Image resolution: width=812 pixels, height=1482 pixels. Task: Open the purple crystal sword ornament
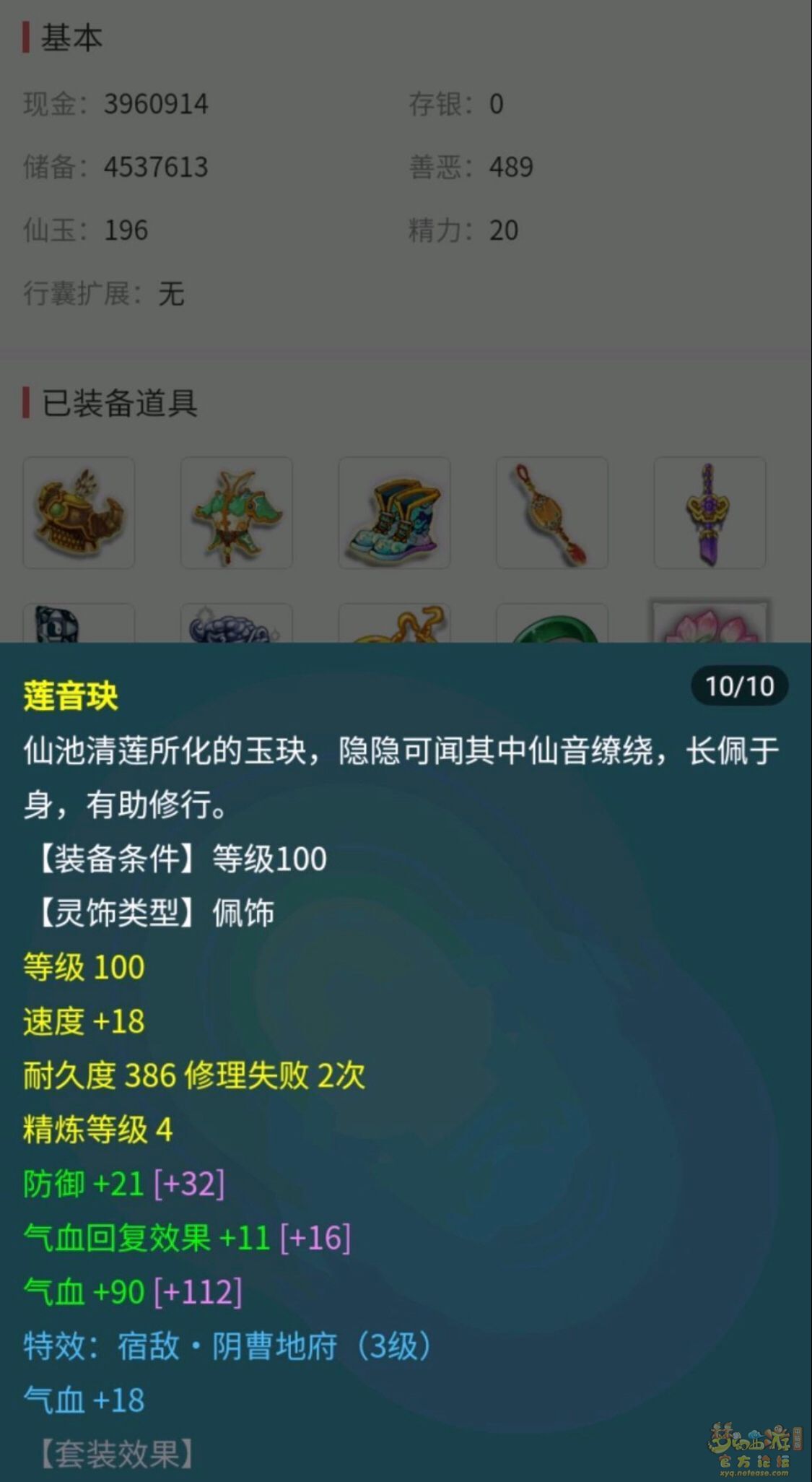point(710,513)
